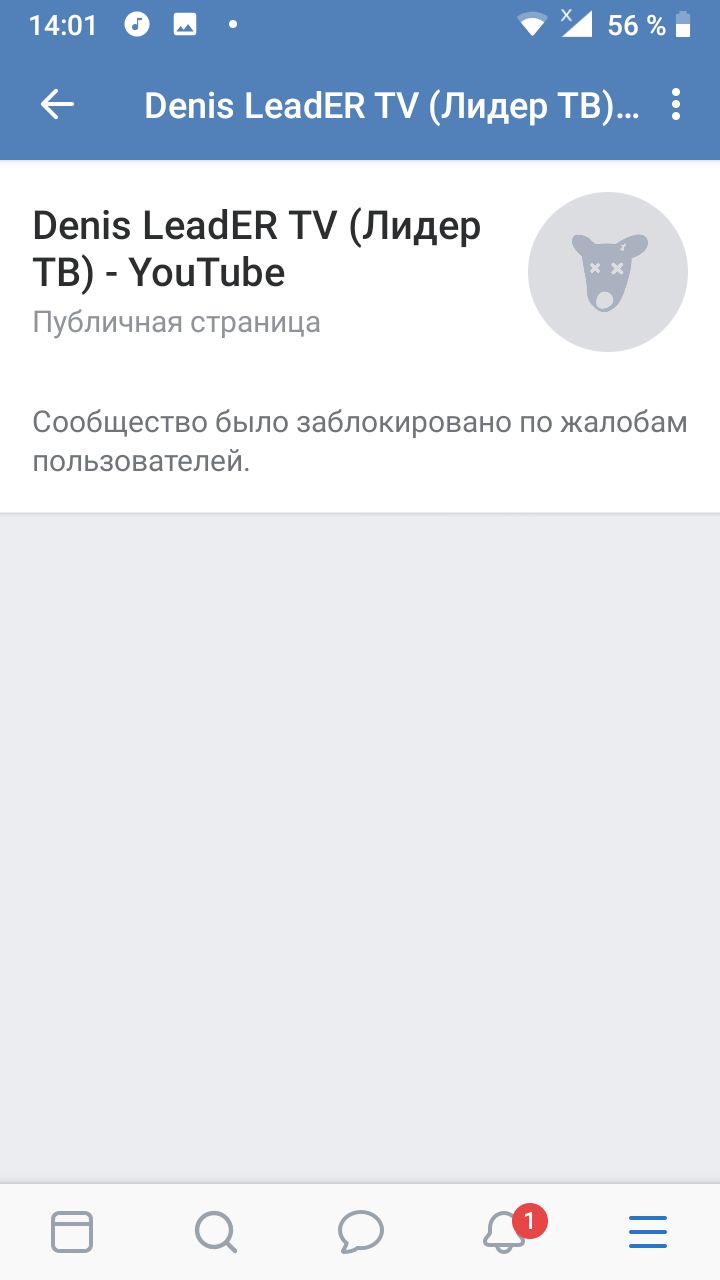Open the three-dot overflow menu
720x1280 pixels.
coord(676,105)
